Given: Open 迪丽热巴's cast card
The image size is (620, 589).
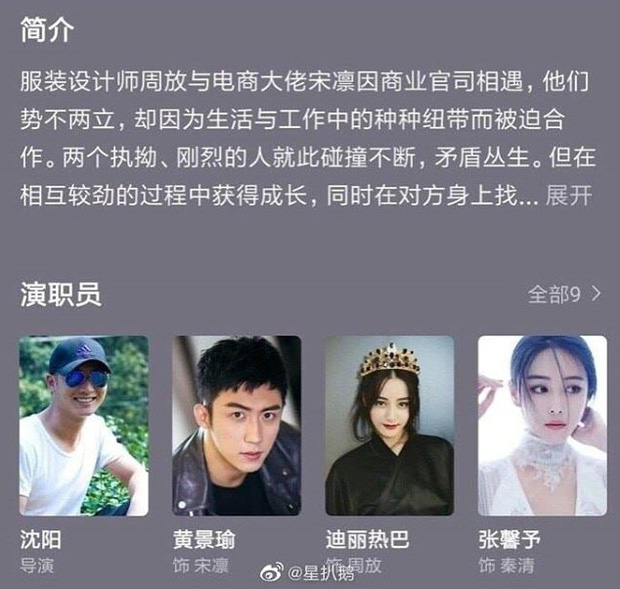Looking at the screenshot, I should pos(389,426).
